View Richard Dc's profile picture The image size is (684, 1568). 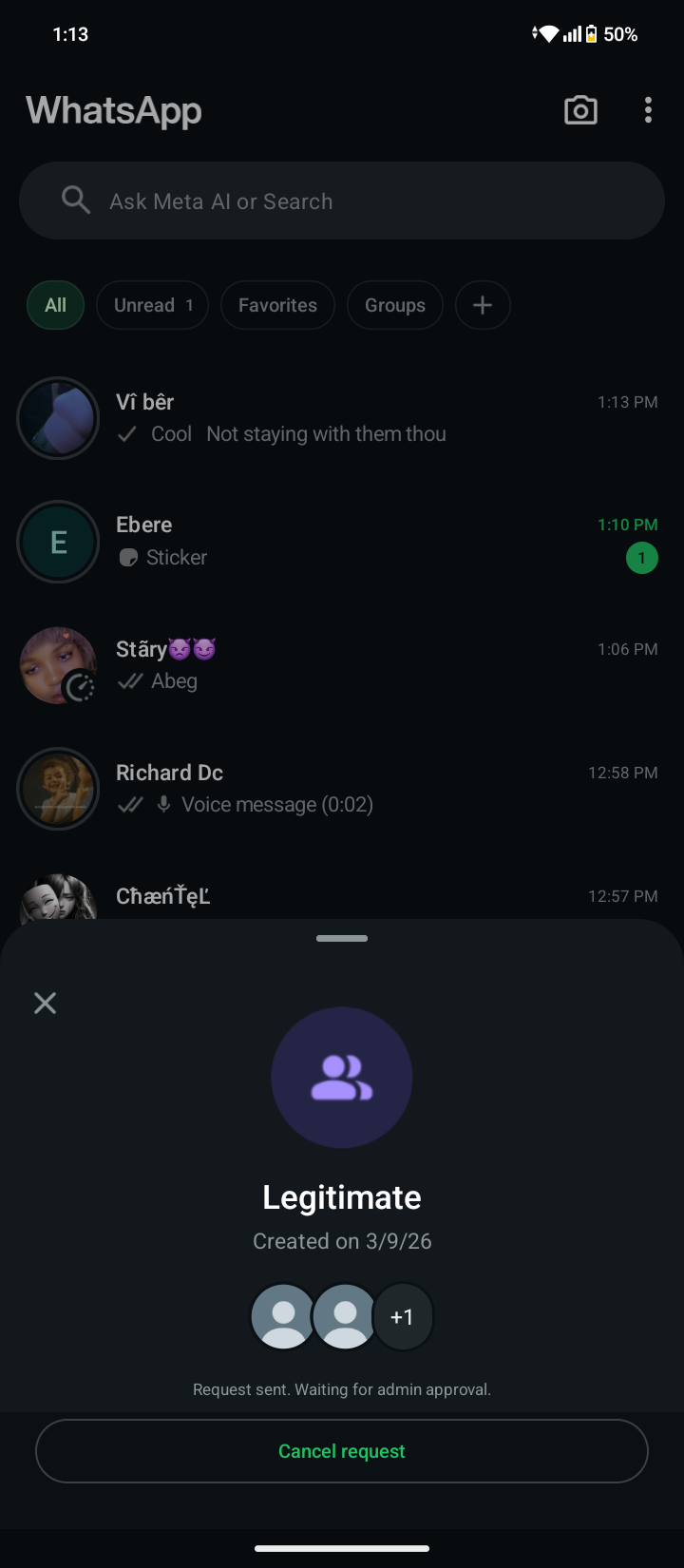point(58,789)
